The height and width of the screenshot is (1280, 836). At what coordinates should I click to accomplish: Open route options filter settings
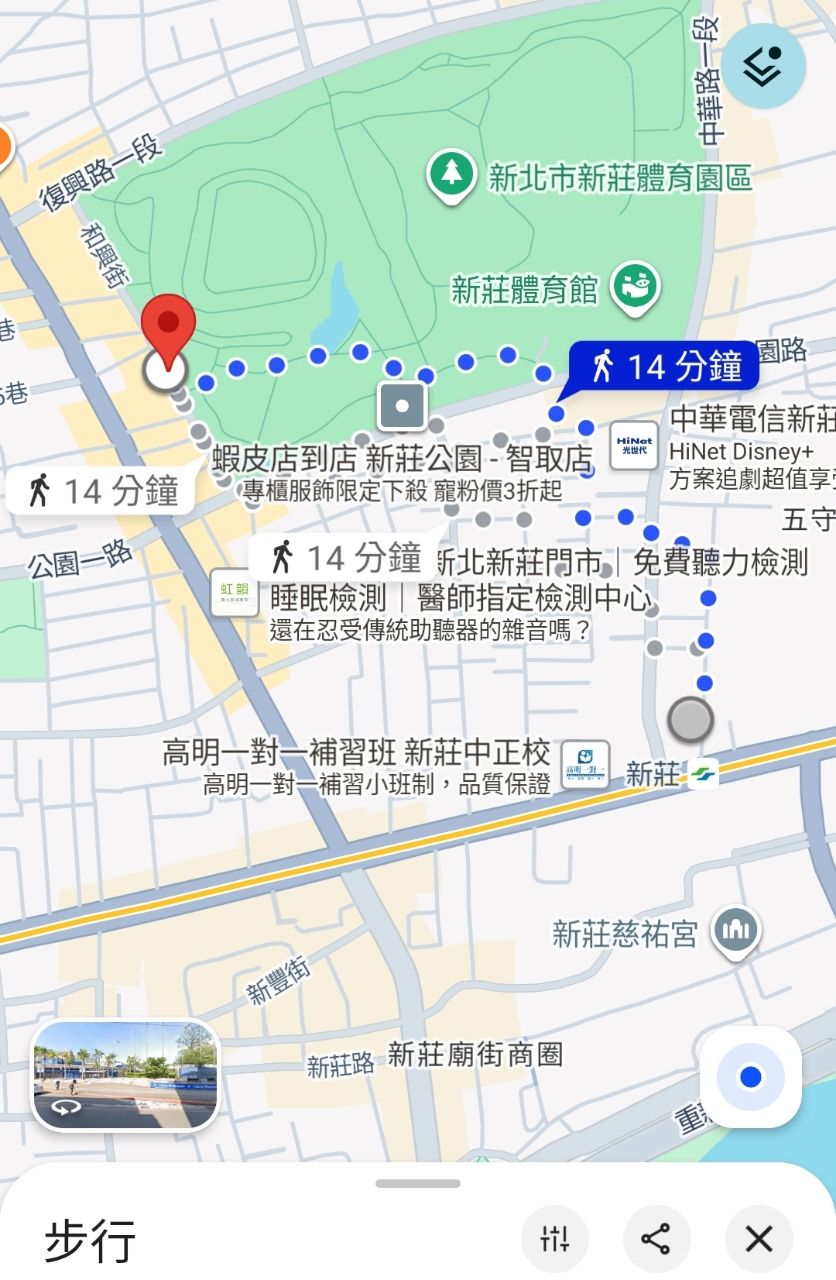coord(554,1239)
